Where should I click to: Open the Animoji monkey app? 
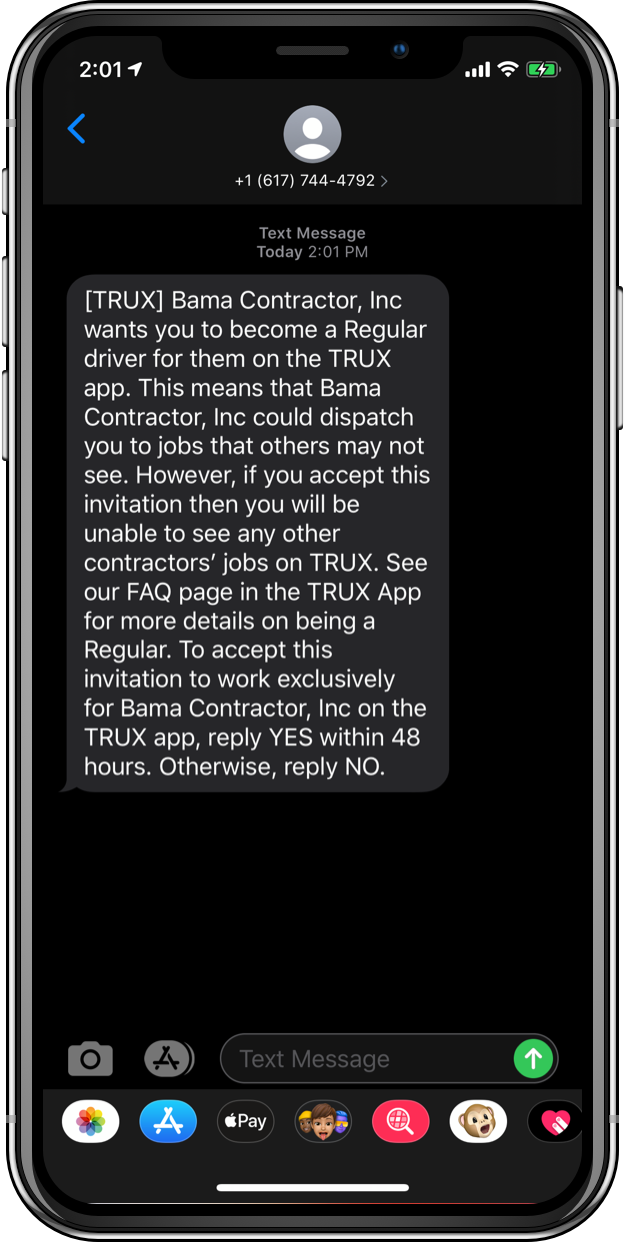(x=478, y=1122)
